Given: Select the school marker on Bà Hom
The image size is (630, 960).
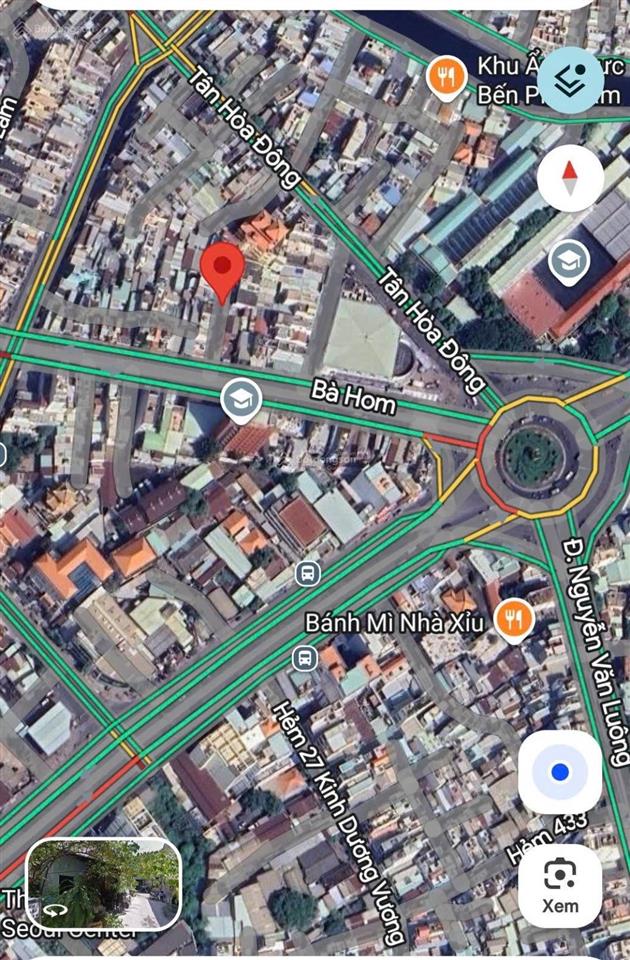Looking at the screenshot, I should click(240, 400).
